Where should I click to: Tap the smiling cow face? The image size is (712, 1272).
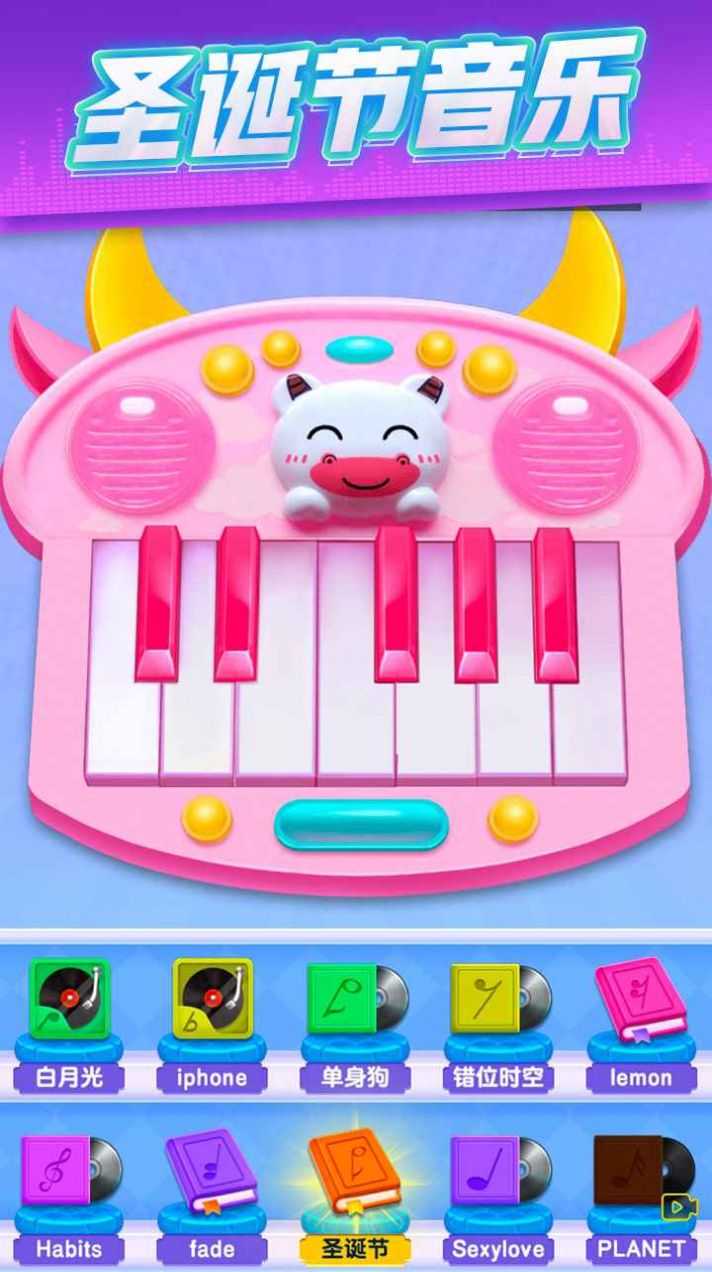tap(358, 445)
